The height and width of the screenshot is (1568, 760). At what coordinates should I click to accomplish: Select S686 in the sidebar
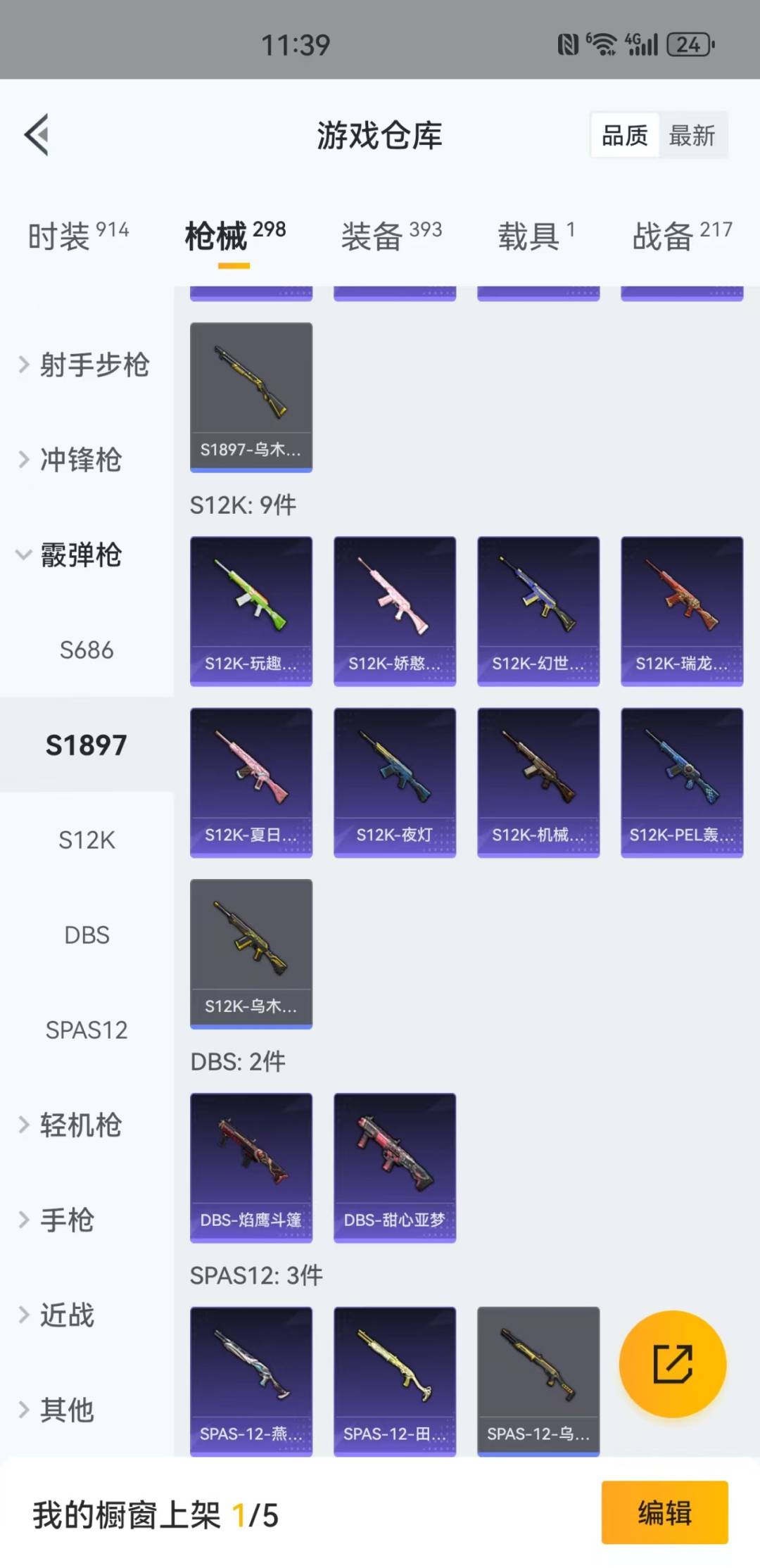point(87,650)
